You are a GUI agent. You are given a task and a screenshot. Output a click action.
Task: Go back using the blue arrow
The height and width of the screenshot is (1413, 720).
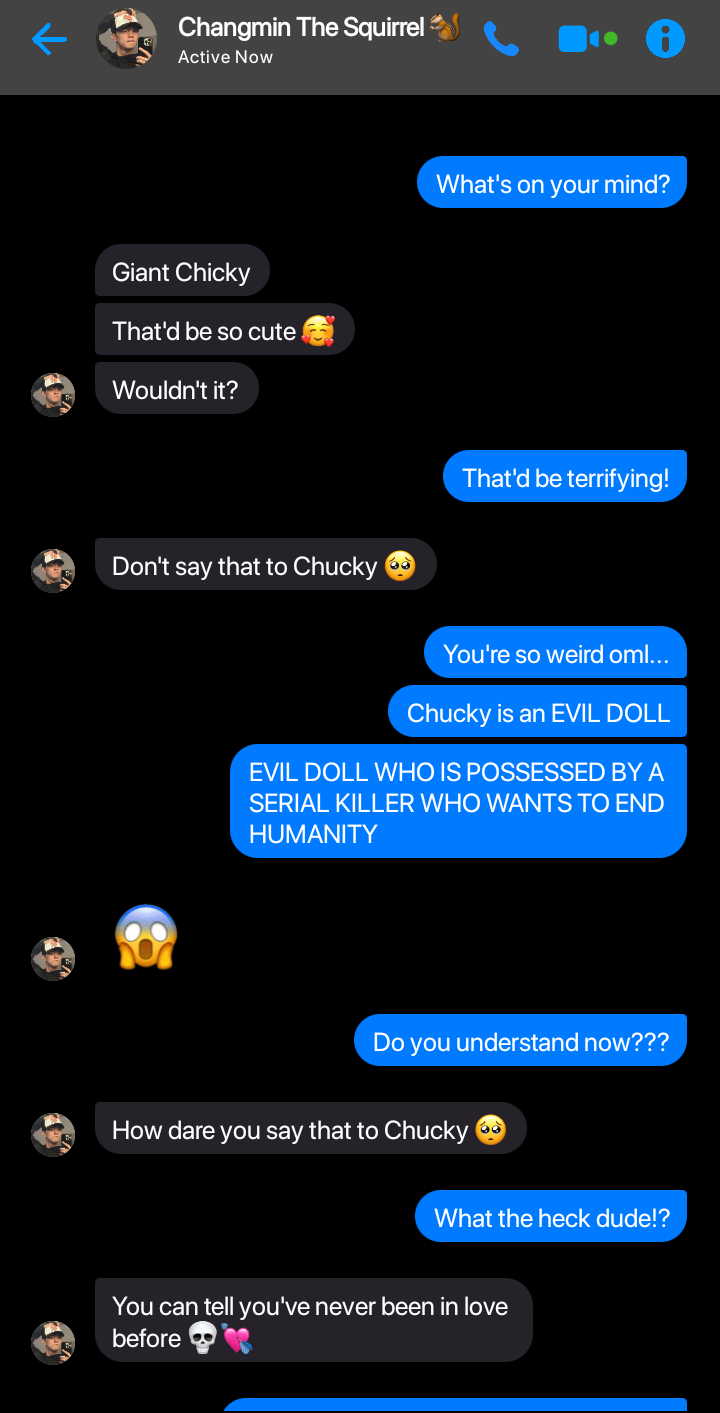click(49, 40)
